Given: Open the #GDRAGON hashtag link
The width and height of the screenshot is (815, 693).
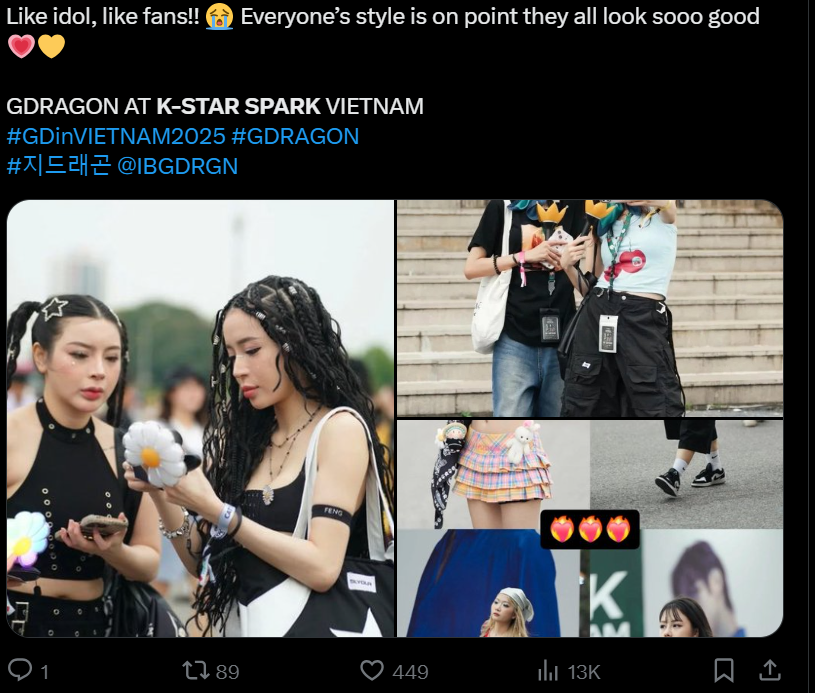Looking at the screenshot, I should click(x=295, y=136).
